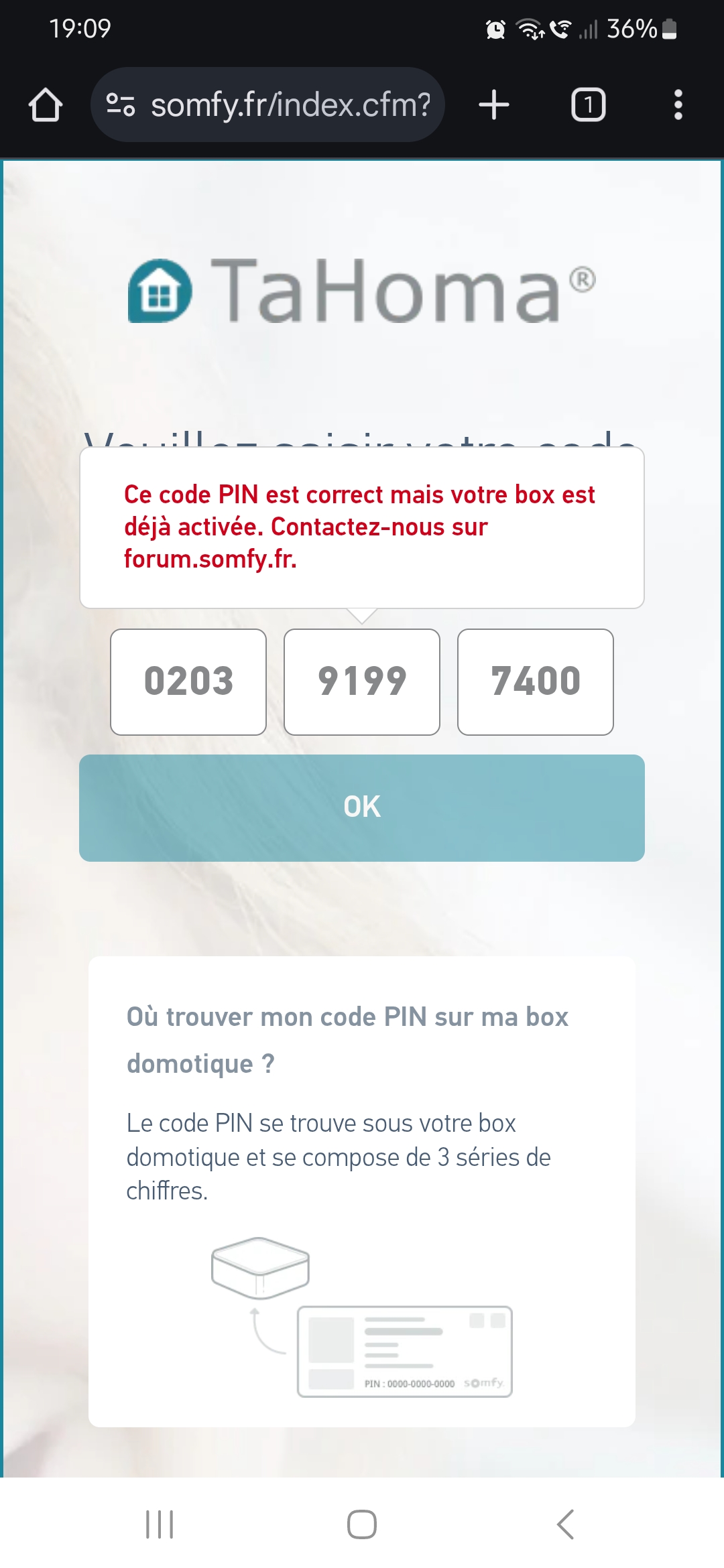Edit the second PIN field 9199
This screenshot has height=1568, width=724.
(x=362, y=681)
